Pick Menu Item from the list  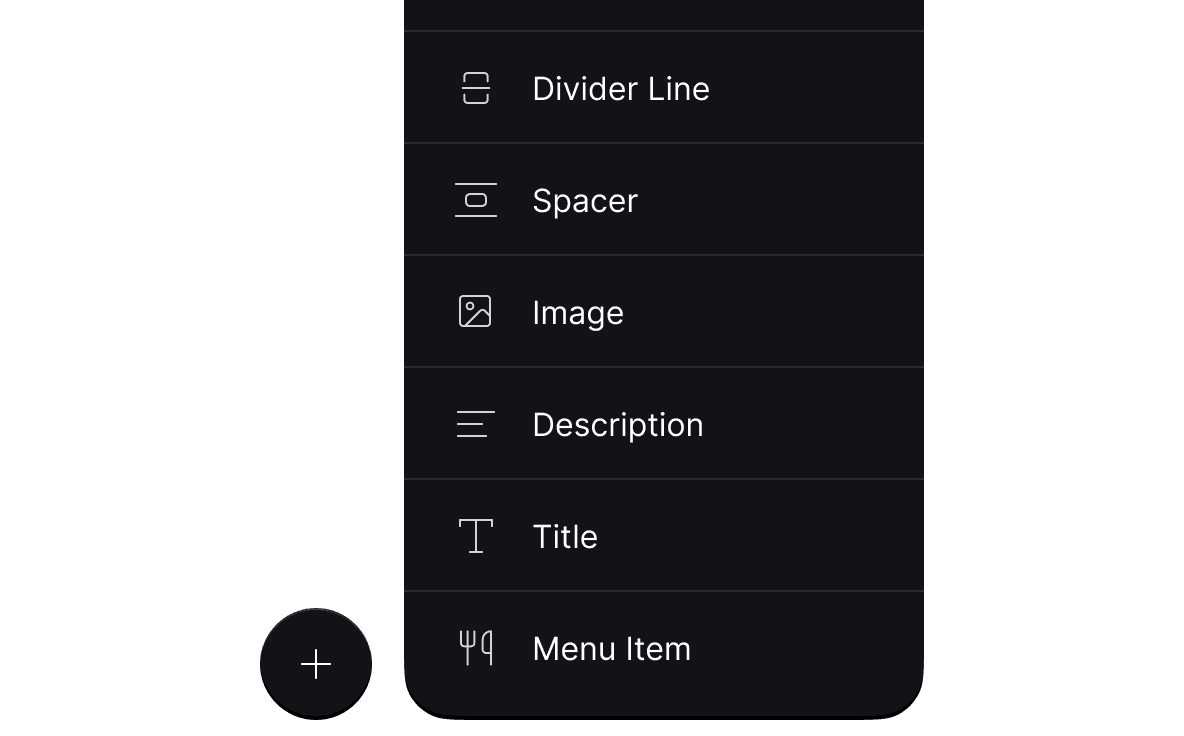pyautogui.click(x=611, y=648)
